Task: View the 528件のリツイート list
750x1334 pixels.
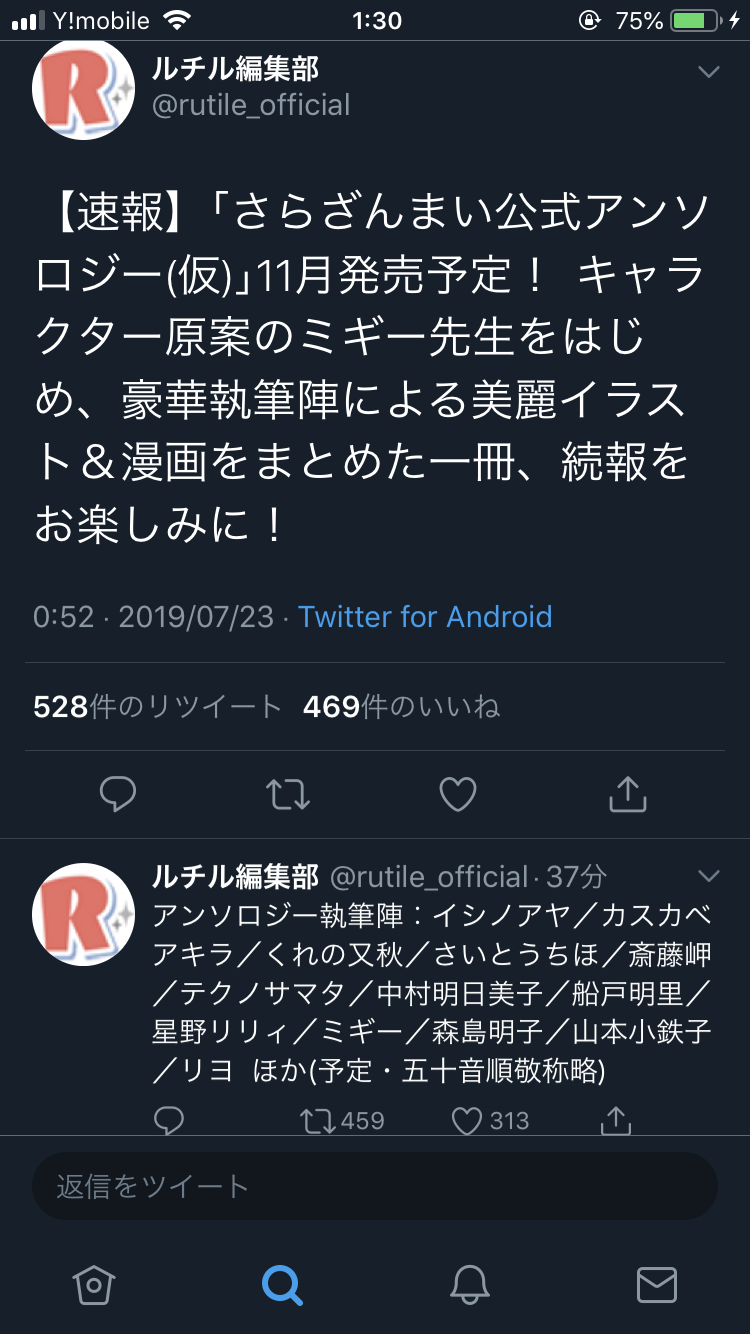Action: [x=157, y=707]
